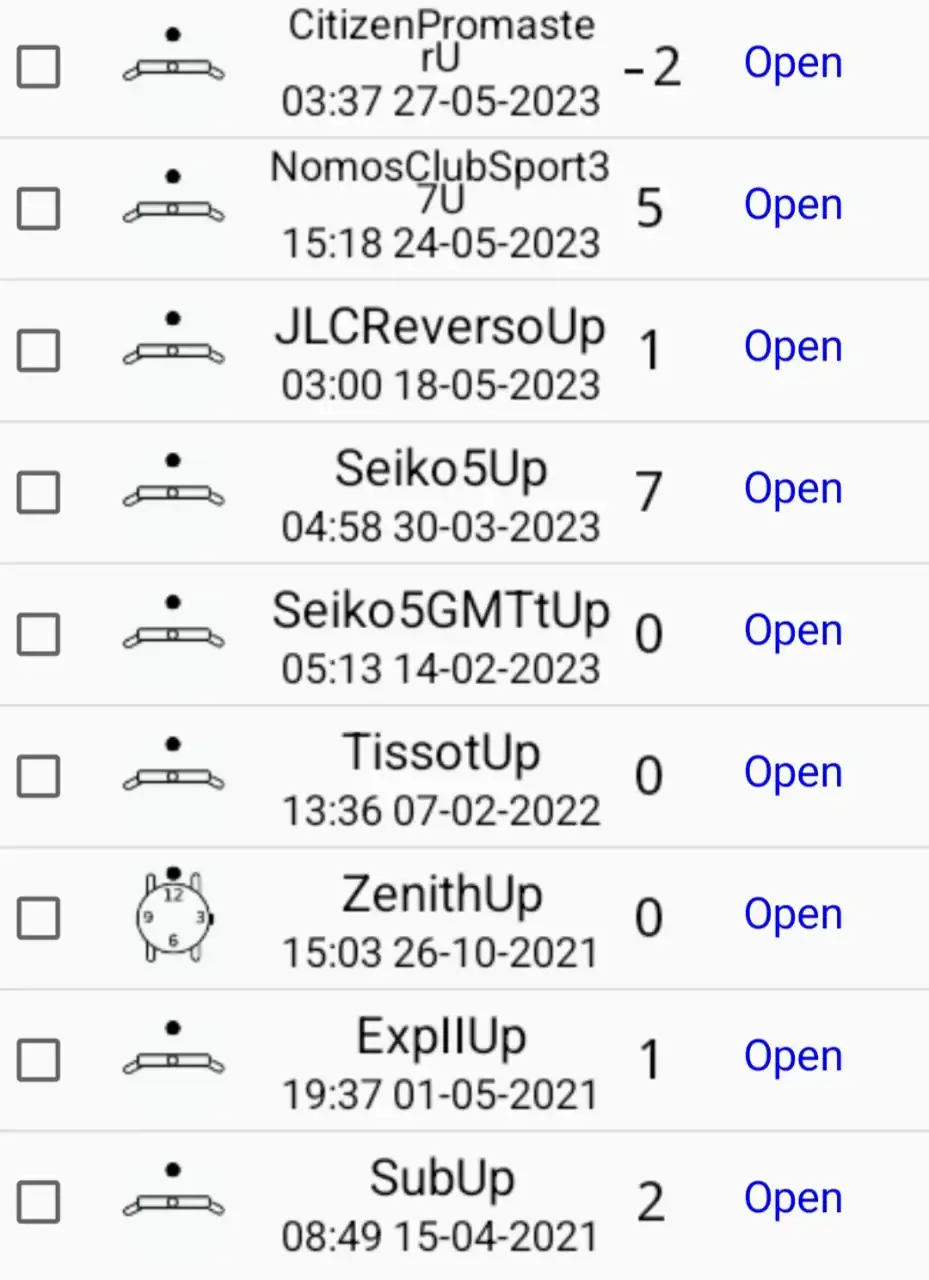The height and width of the screenshot is (1280, 929).
Task: Tick the SubUp checkbox
Action: click(x=39, y=1202)
